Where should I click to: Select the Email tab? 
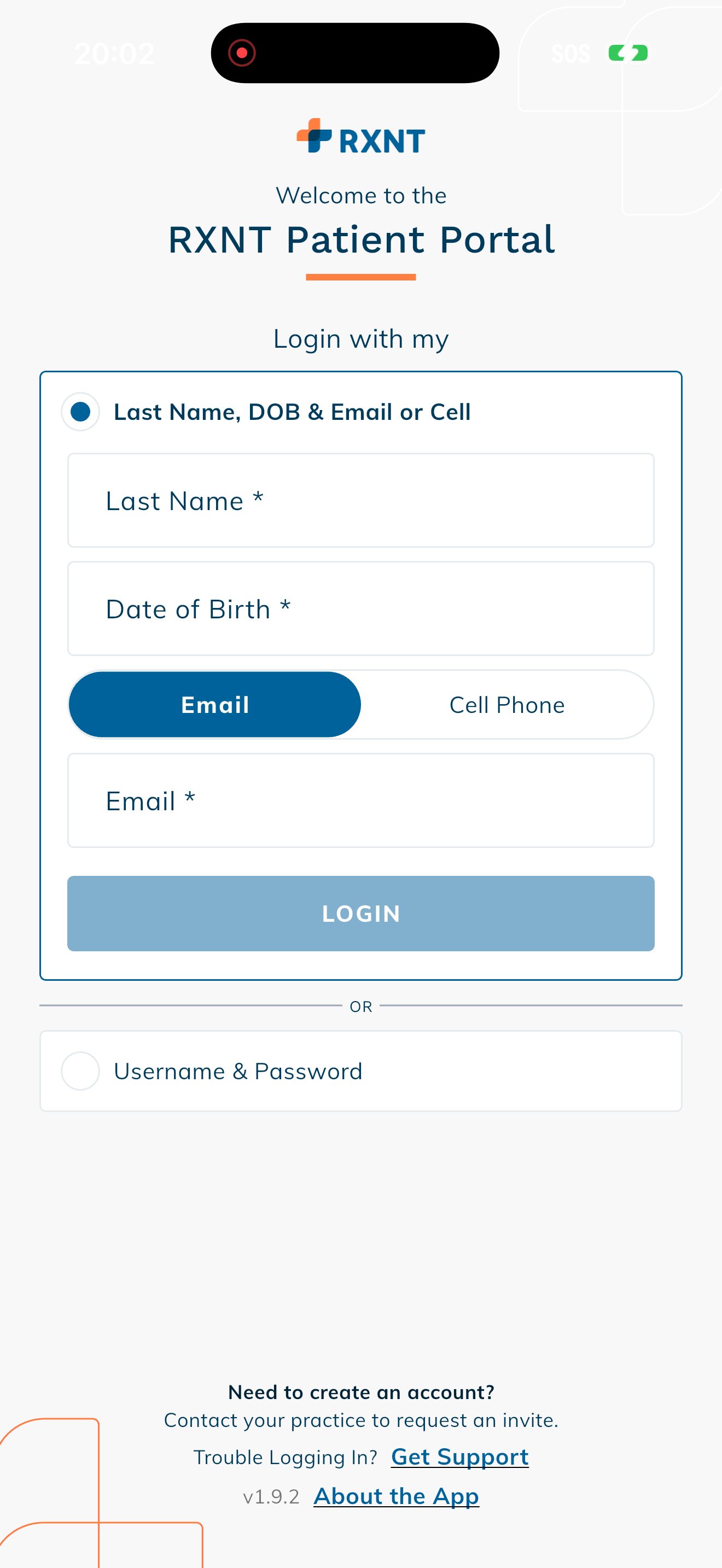(x=215, y=705)
